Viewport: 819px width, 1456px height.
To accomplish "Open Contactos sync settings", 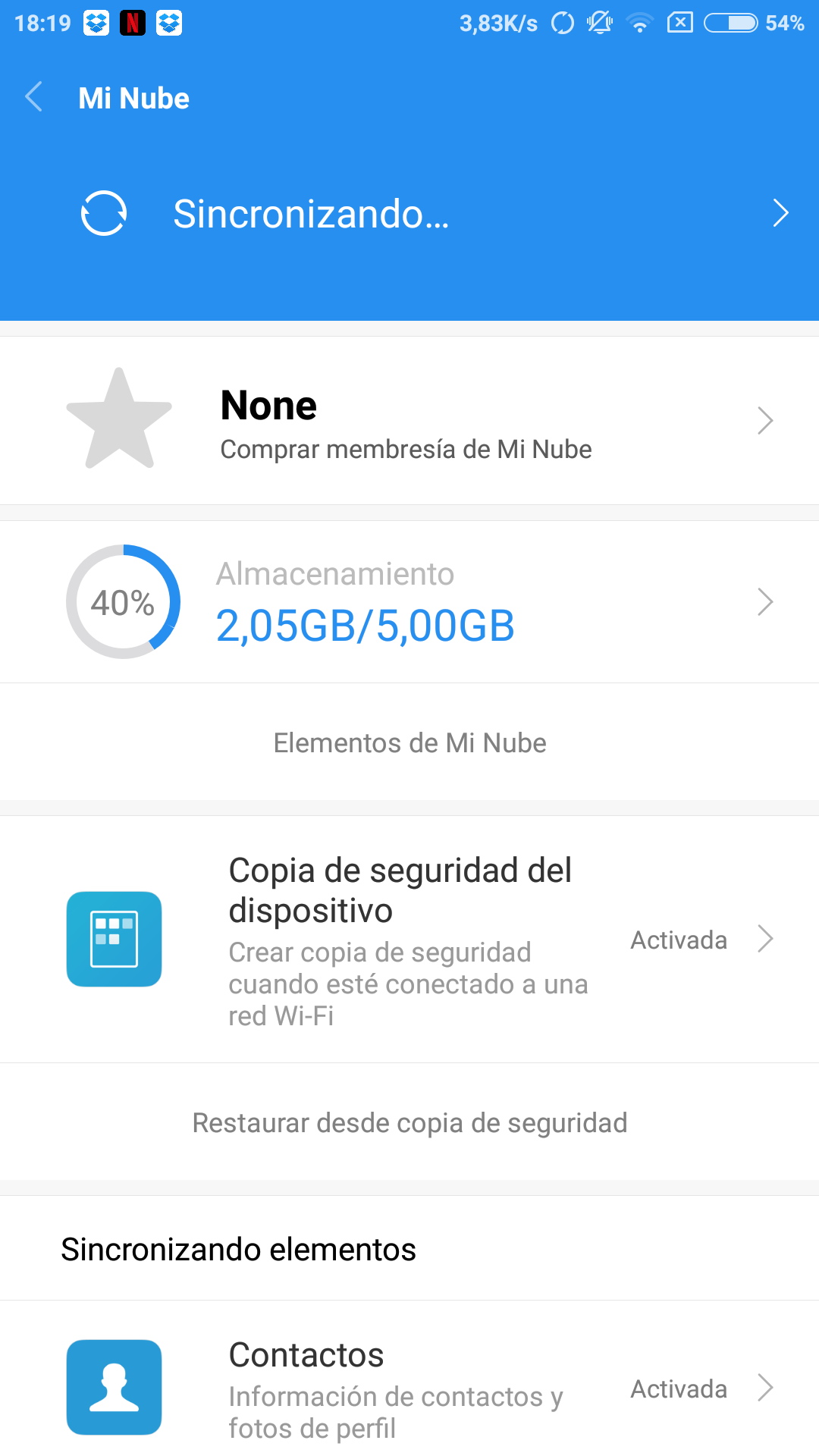I will (x=409, y=1388).
